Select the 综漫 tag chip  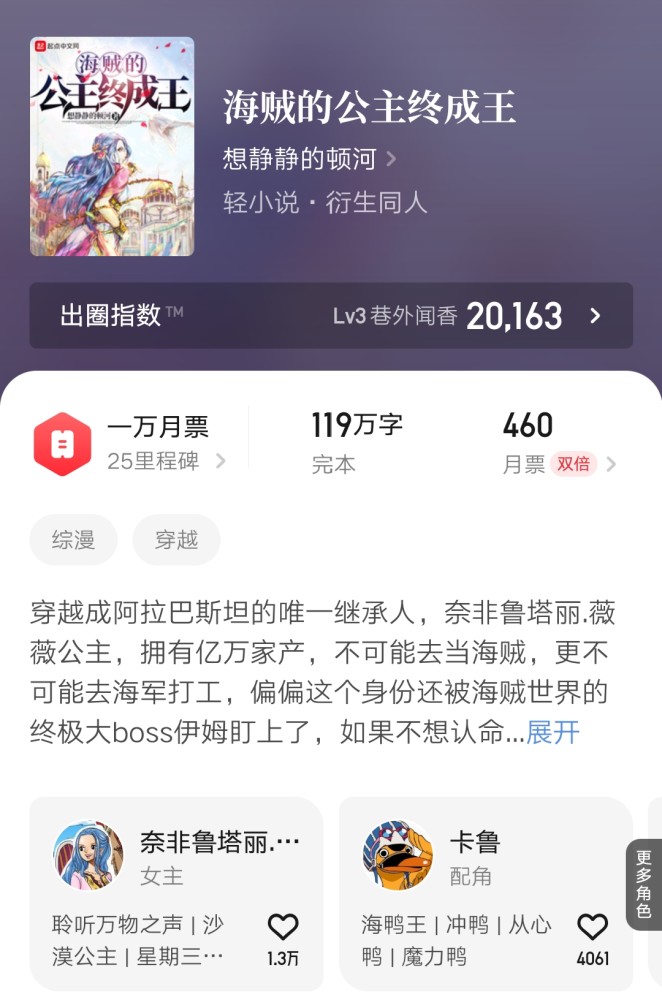pyautogui.click(x=73, y=540)
